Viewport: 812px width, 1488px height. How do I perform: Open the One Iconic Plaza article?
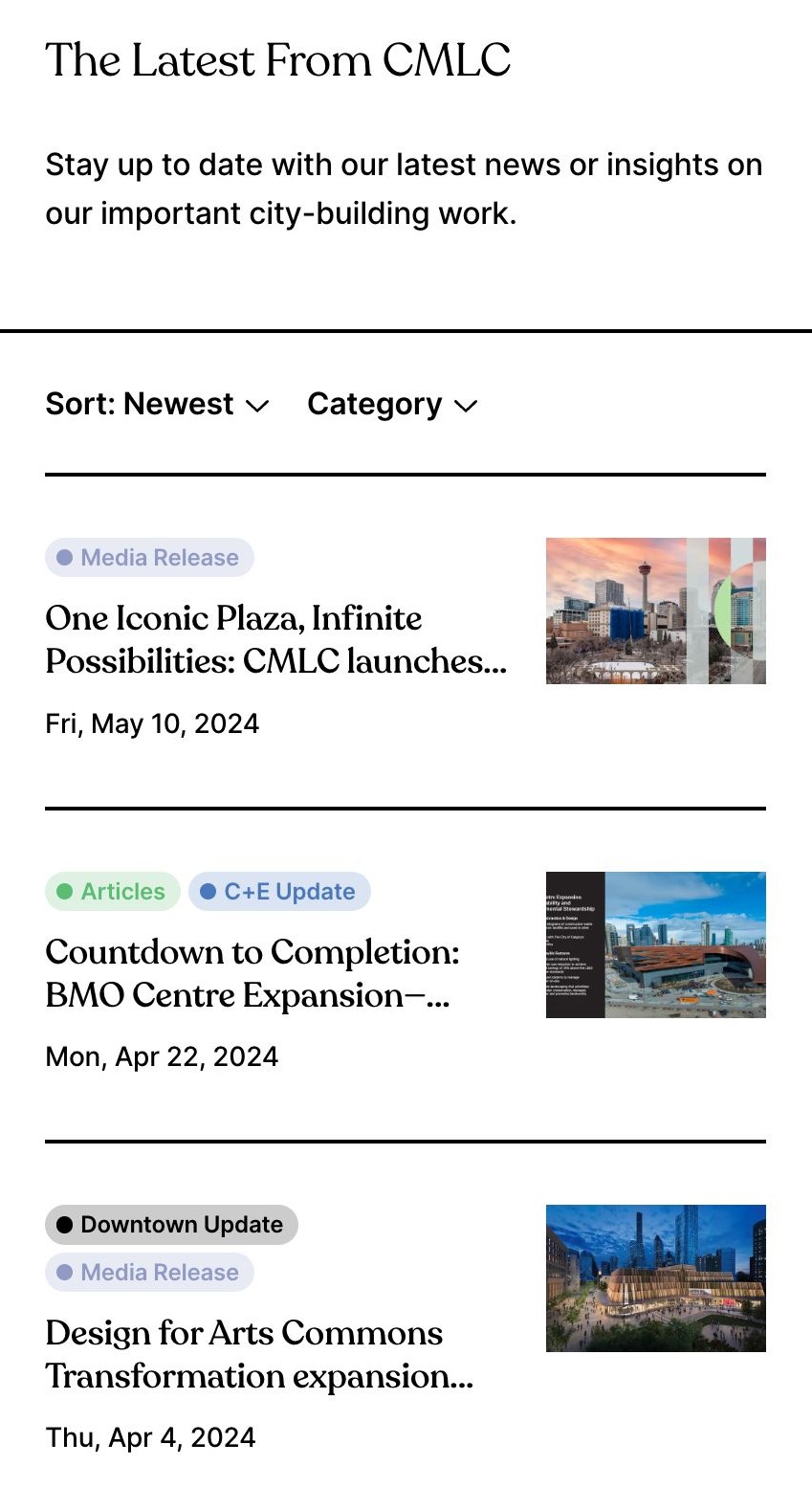point(275,639)
